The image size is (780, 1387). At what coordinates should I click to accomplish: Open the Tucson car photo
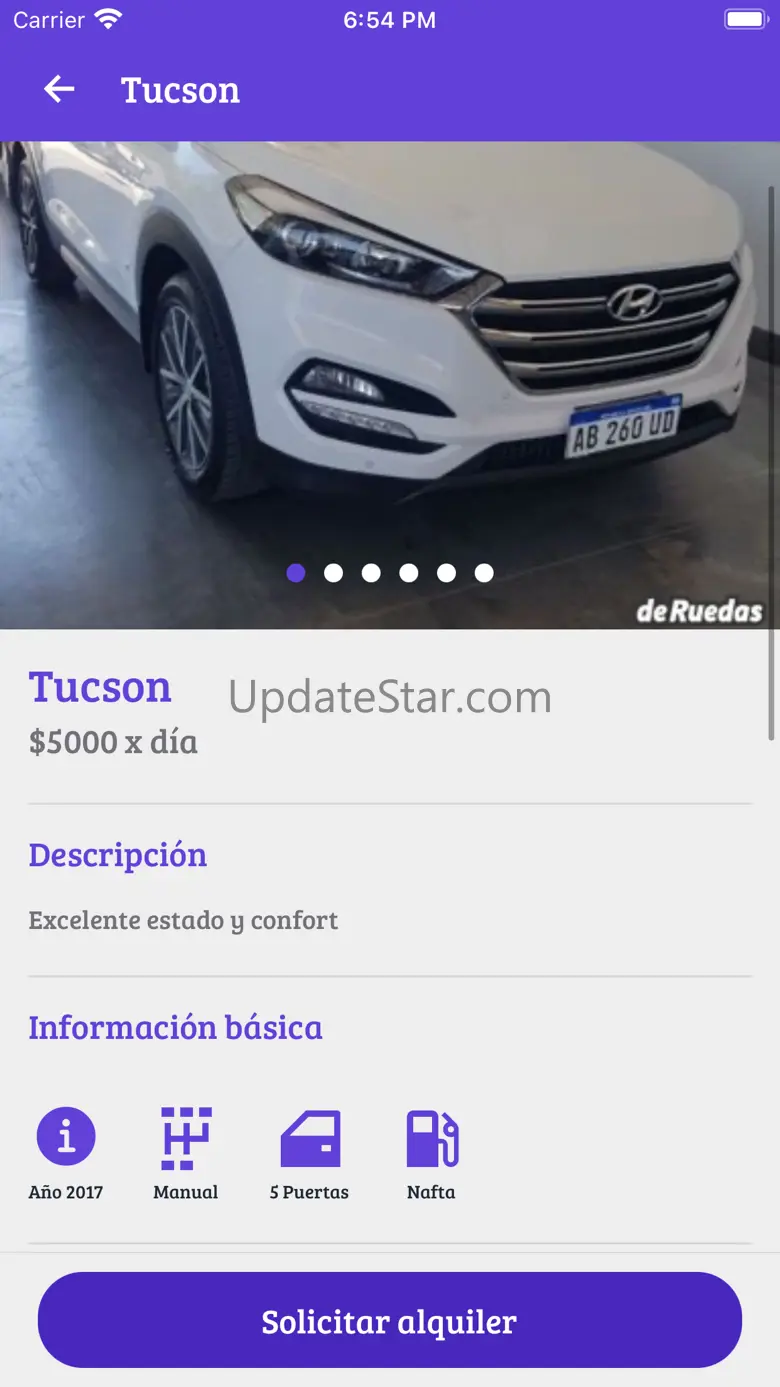(390, 385)
